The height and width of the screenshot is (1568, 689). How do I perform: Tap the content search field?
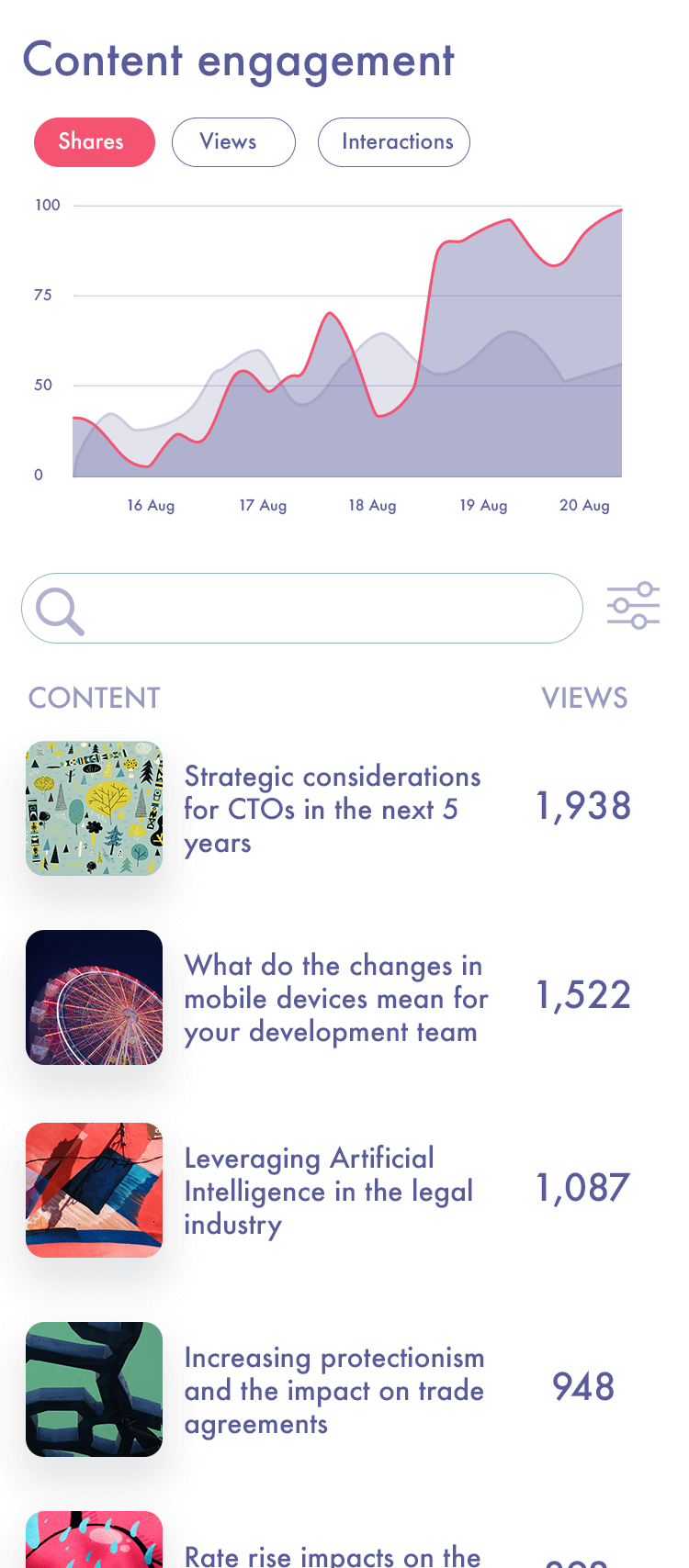[302, 608]
